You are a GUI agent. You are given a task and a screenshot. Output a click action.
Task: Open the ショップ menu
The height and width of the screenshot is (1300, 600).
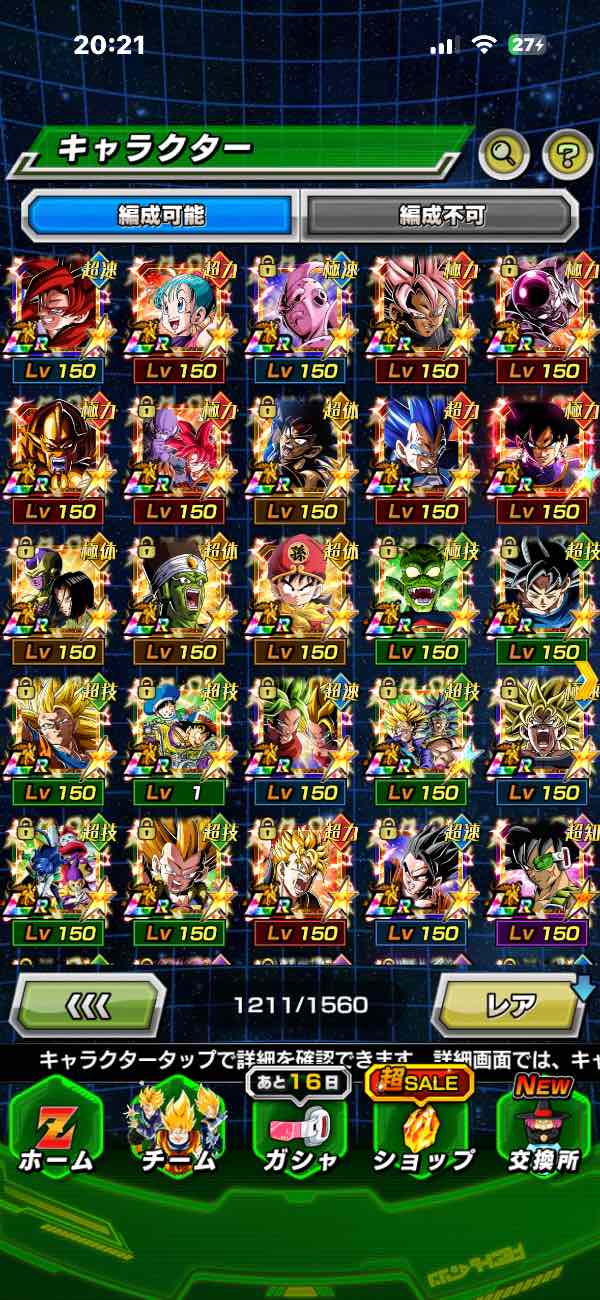(x=423, y=1130)
